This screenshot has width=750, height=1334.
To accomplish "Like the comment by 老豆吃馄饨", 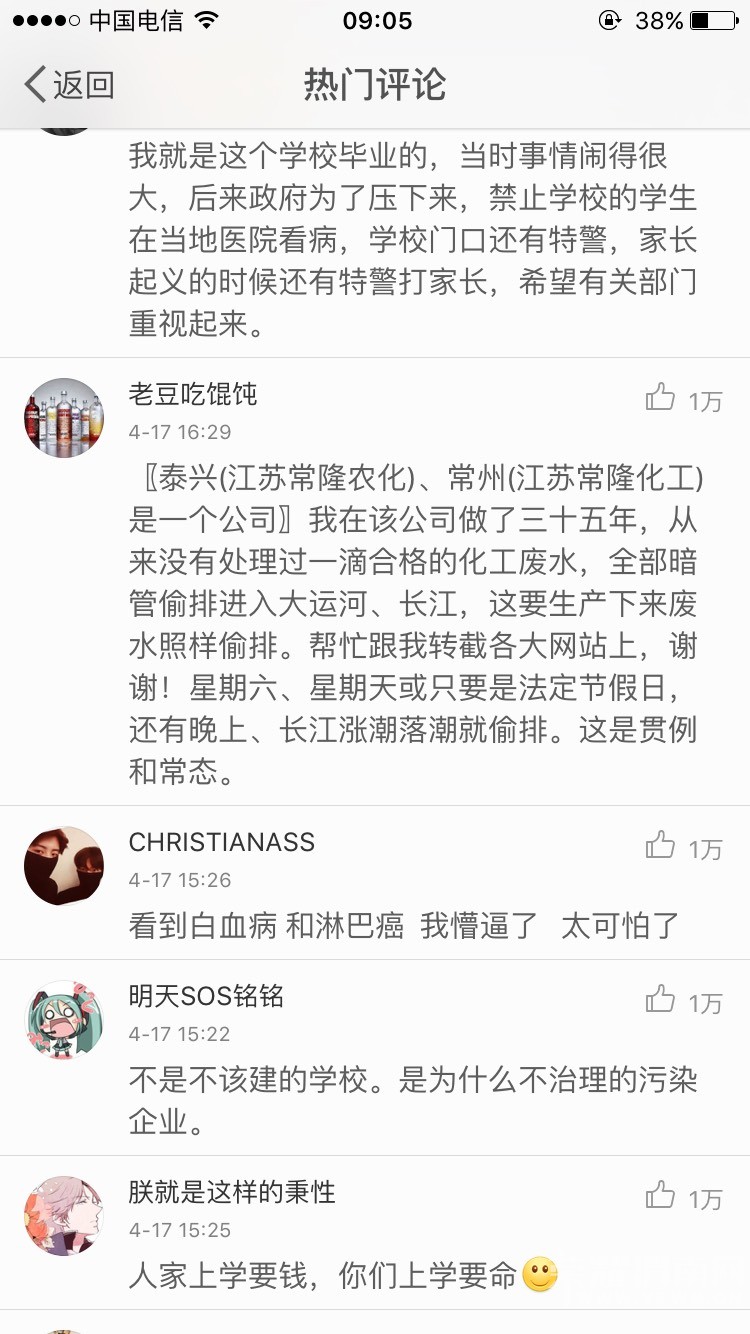I will coord(661,398).
